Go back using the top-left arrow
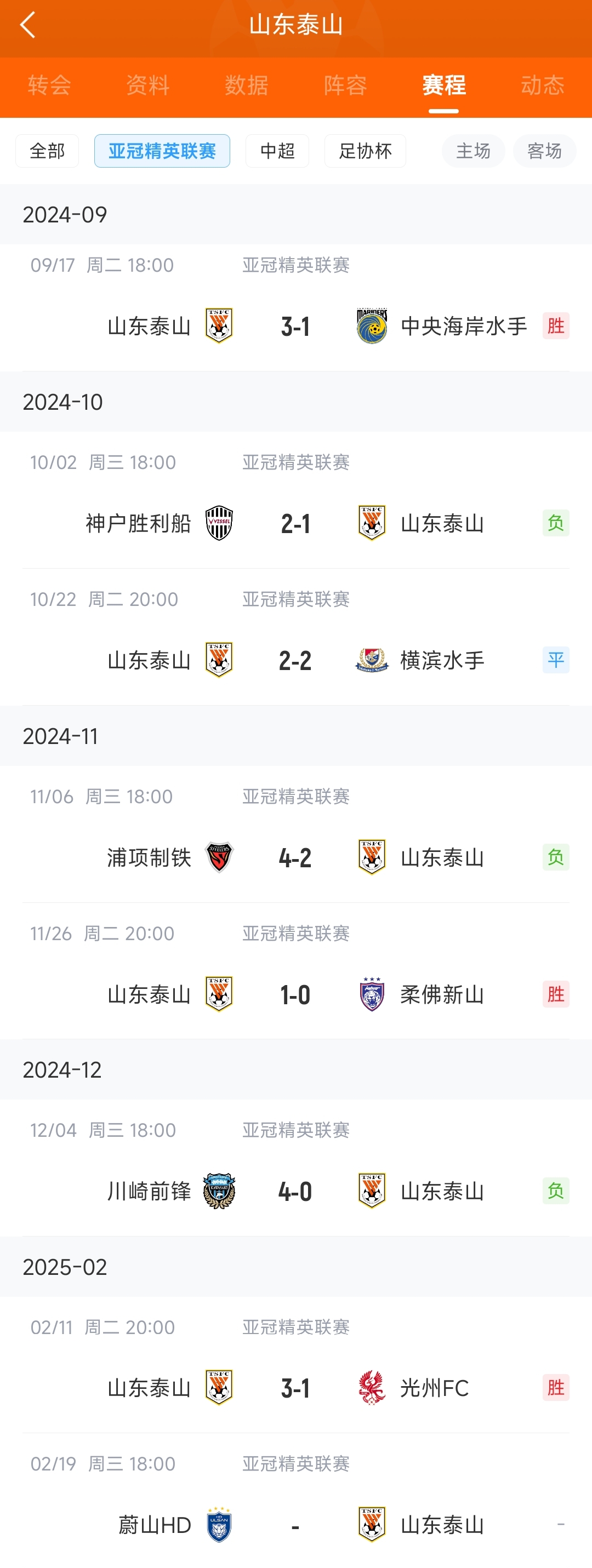The image size is (592, 1568). (x=28, y=26)
